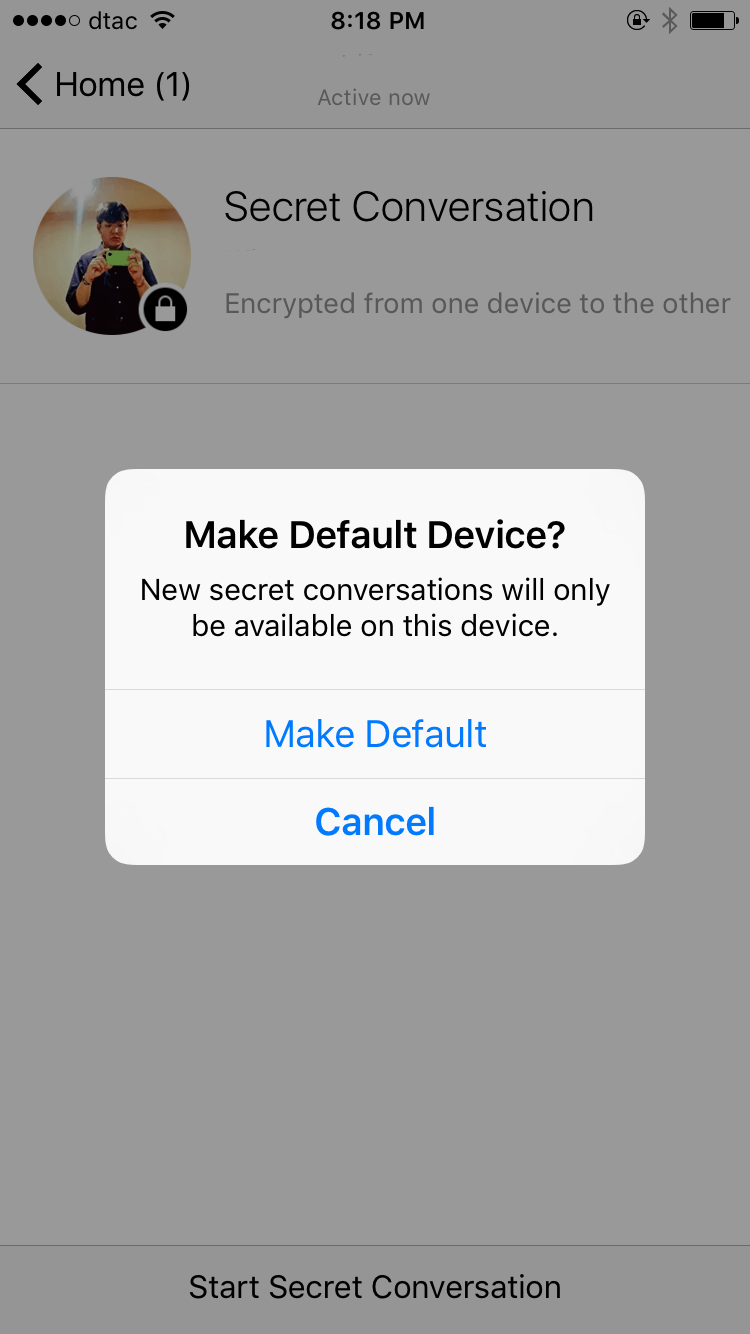
Task: Go back to Home
Action: [104, 85]
